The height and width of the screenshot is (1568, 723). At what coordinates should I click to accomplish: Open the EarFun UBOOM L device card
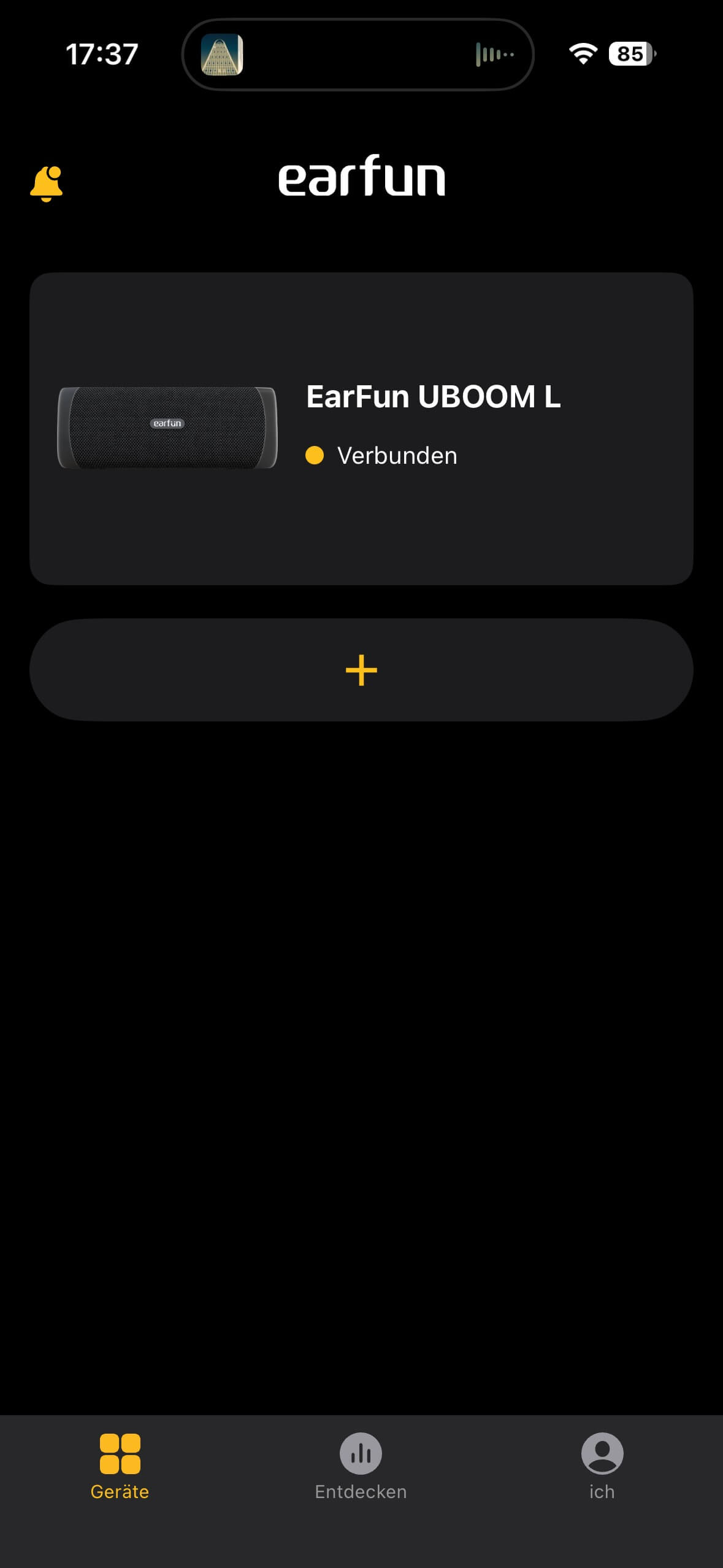[361, 428]
